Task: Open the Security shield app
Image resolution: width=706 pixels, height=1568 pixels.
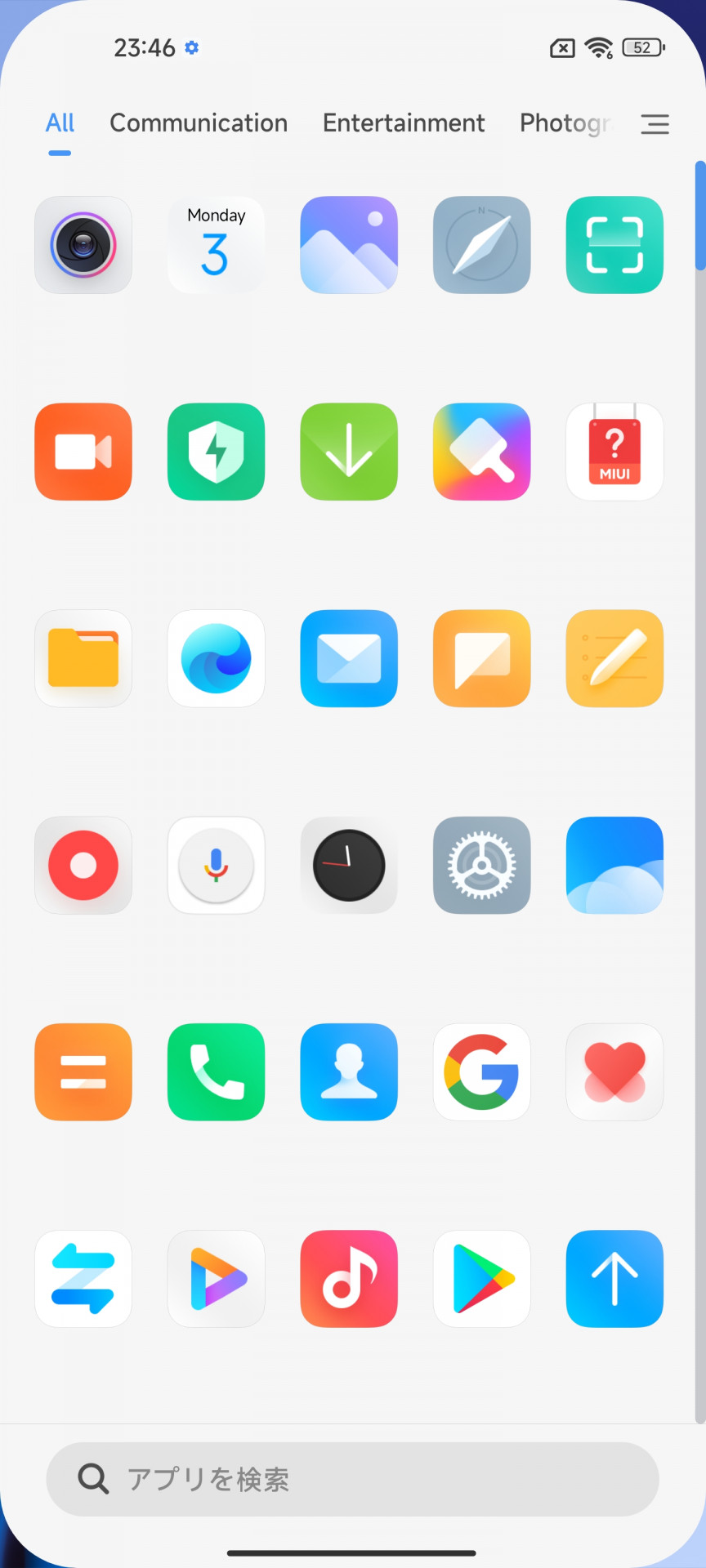Action: 217,452
